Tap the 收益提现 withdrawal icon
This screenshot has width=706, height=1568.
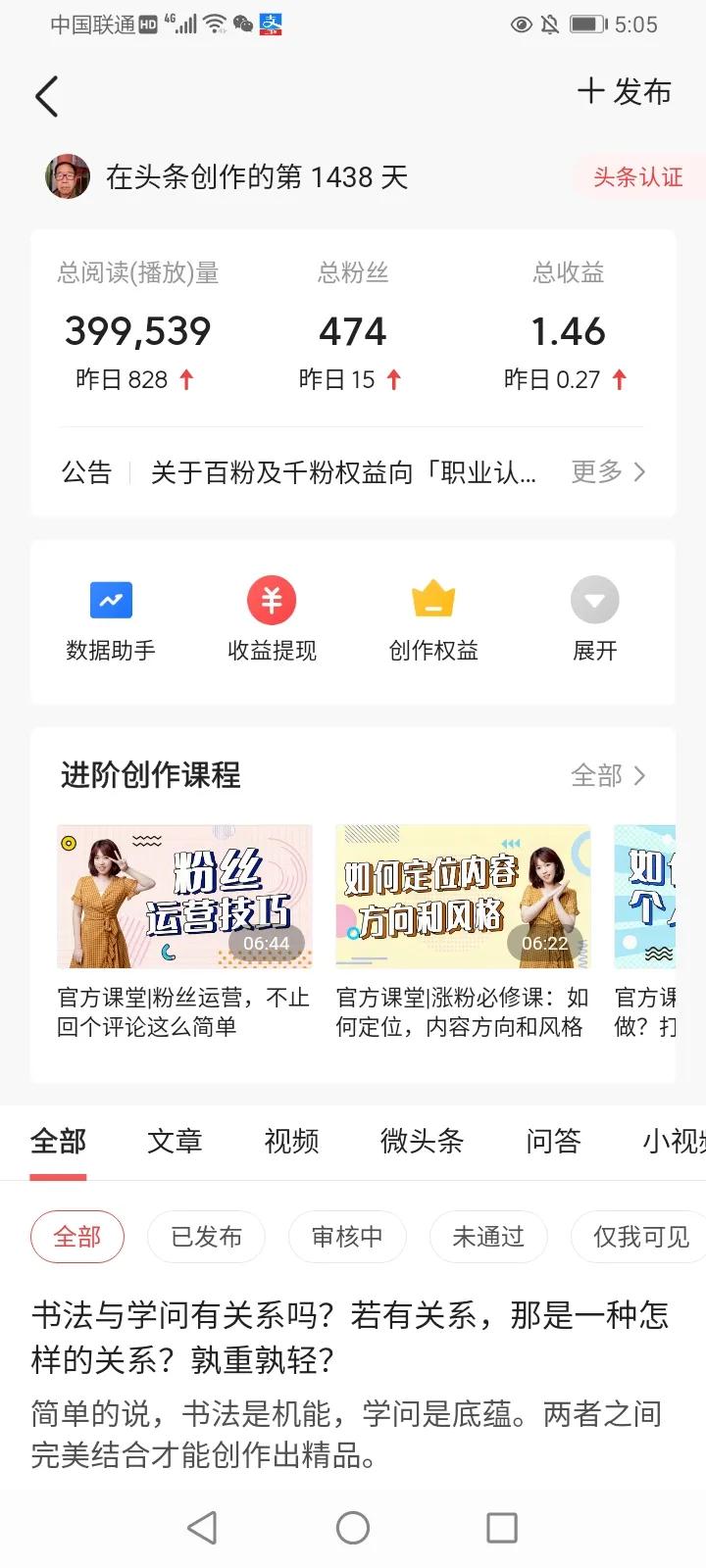pos(272,617)
